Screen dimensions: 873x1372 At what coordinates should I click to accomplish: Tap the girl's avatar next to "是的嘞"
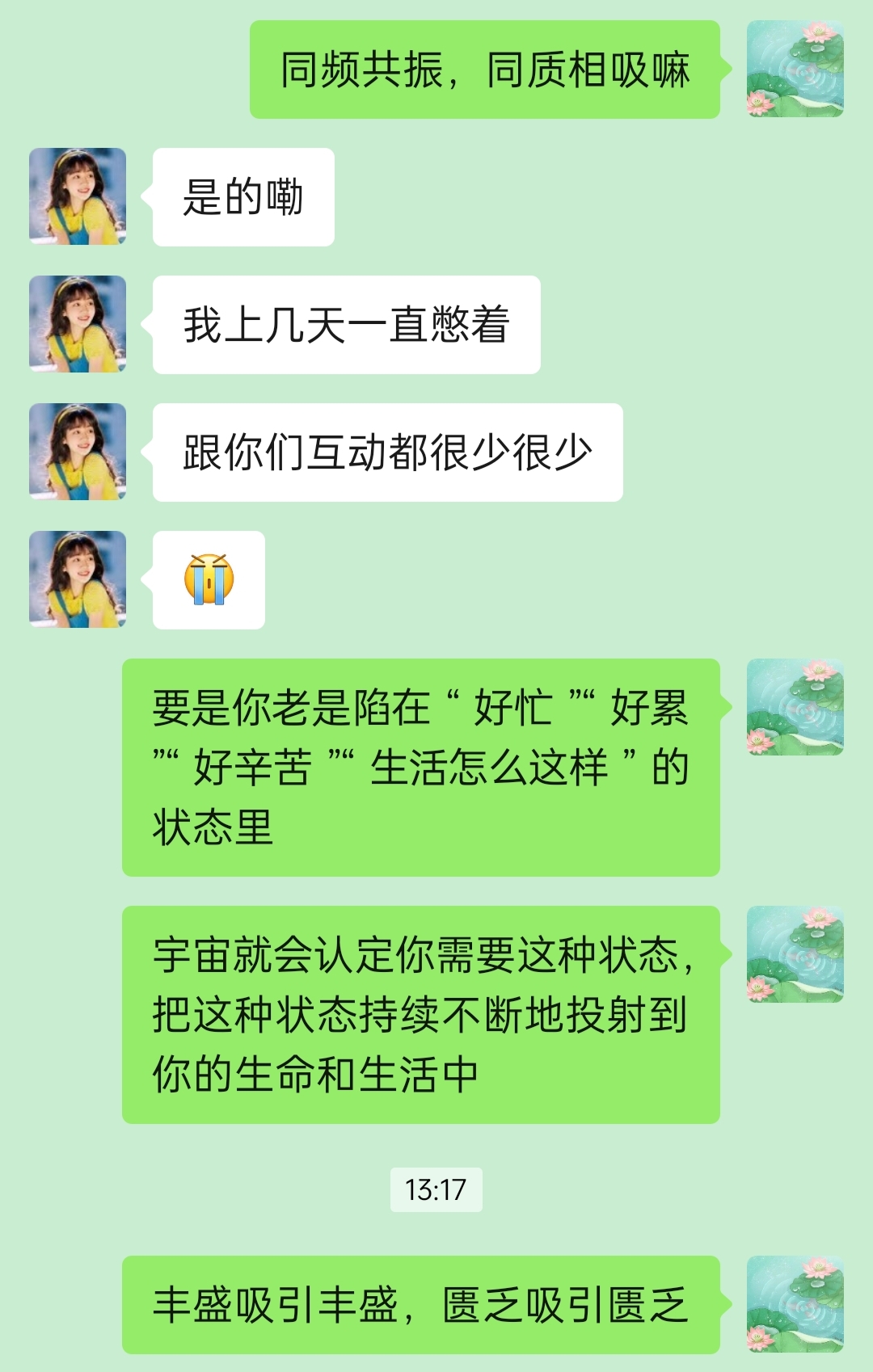pos(78,196)
